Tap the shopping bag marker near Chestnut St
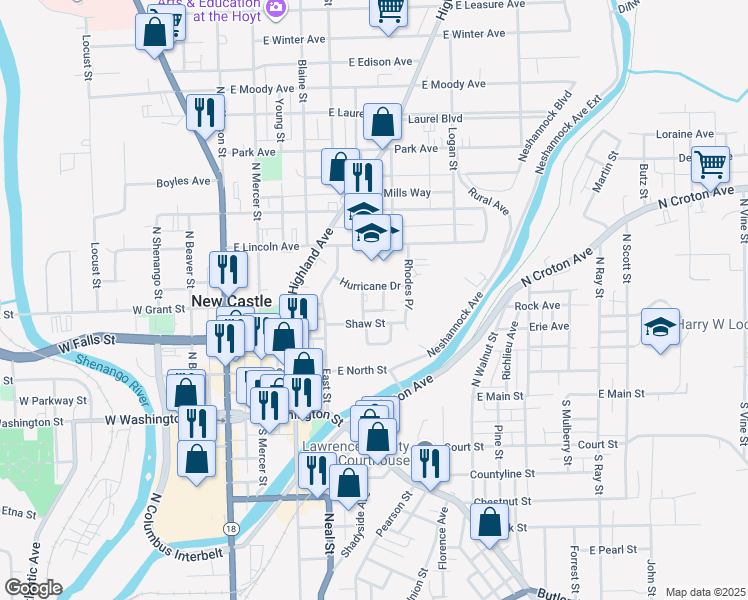The width and height of the screenshot is (748, 600). 489,523
